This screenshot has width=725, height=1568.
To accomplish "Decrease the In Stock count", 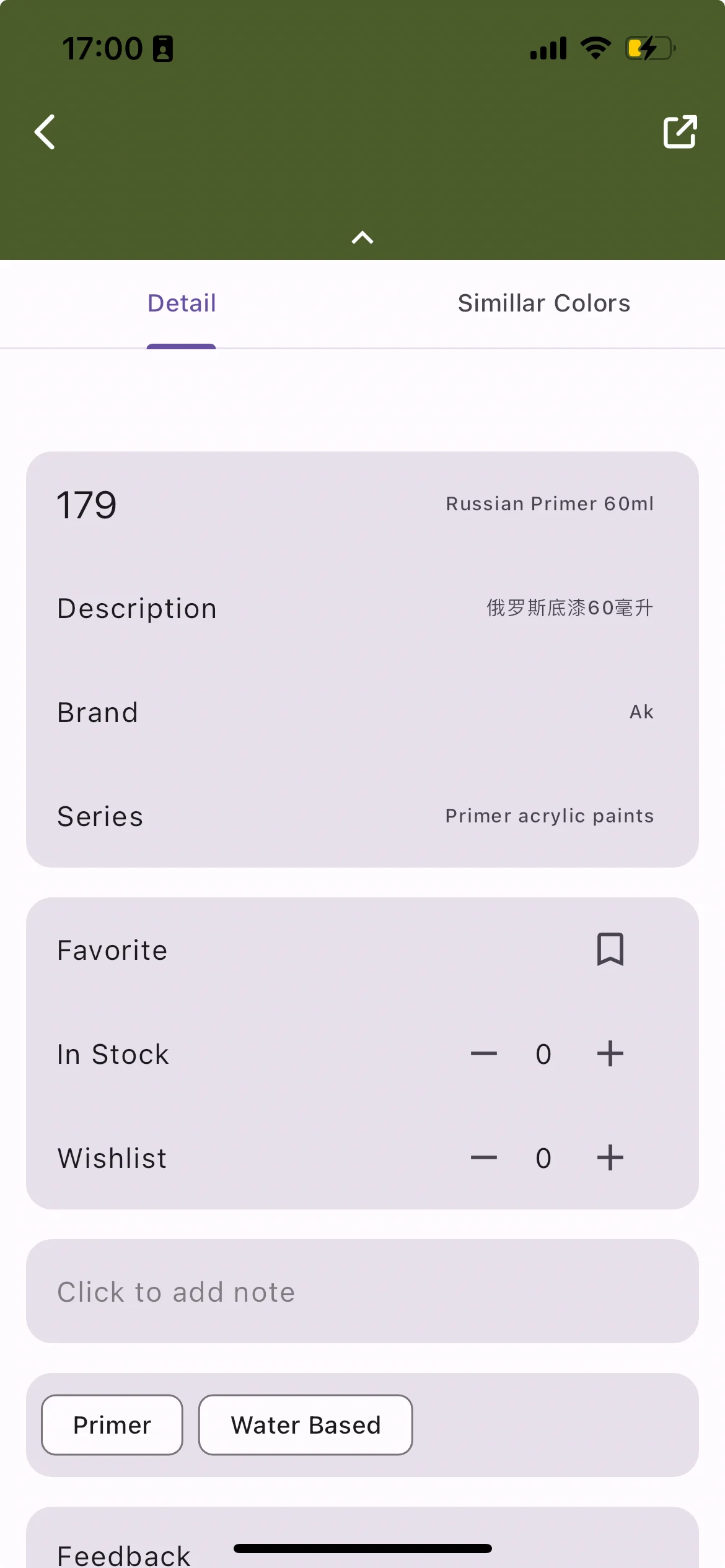I will click(484, 1053).
